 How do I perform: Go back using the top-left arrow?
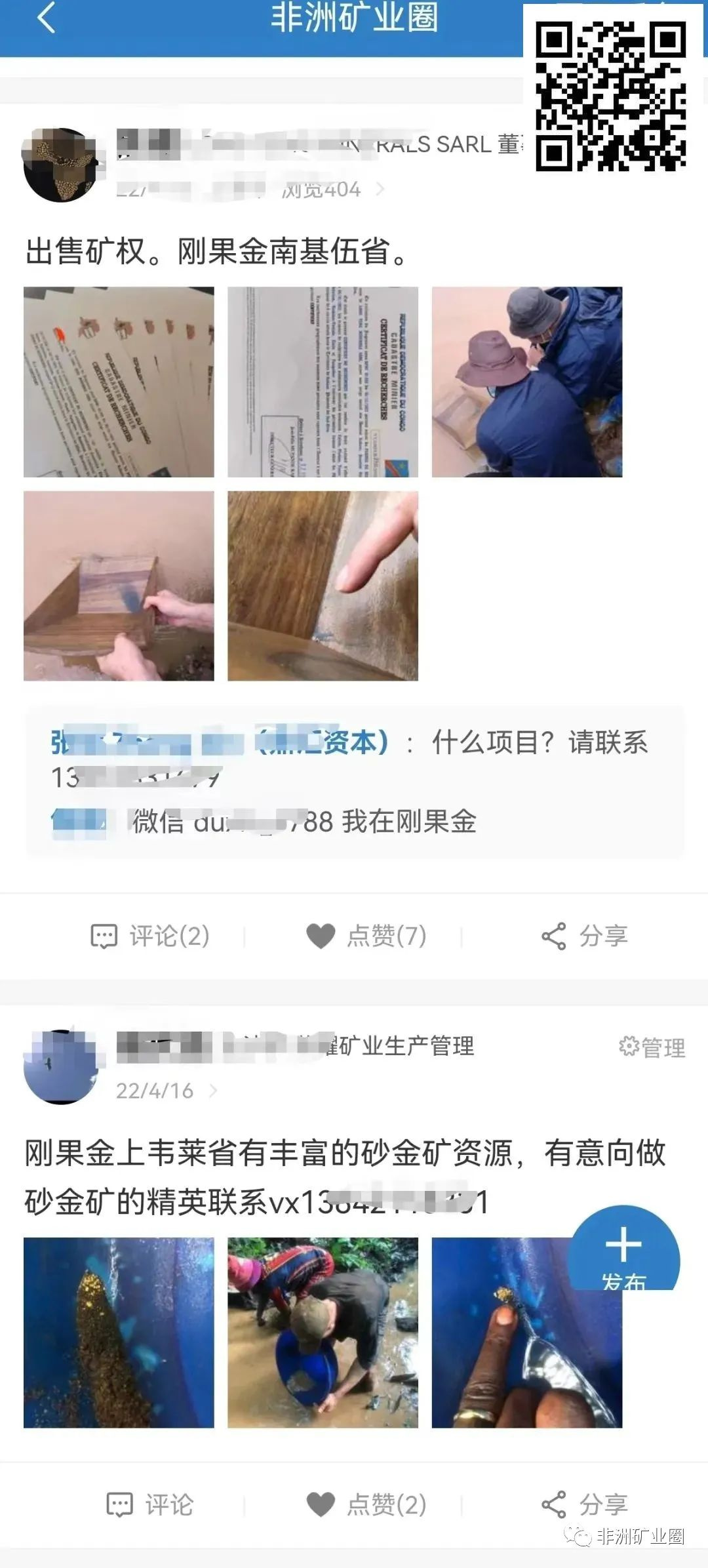[x=46, y=18]
